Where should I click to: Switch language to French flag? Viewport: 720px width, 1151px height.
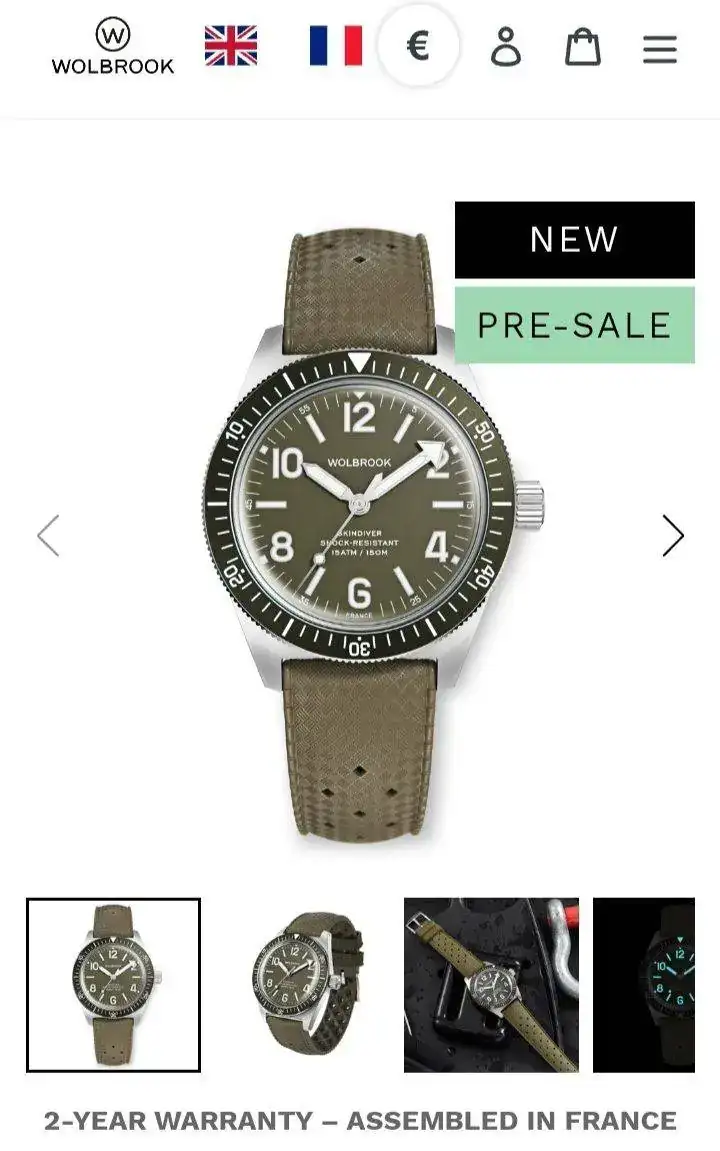pos(335,46)
